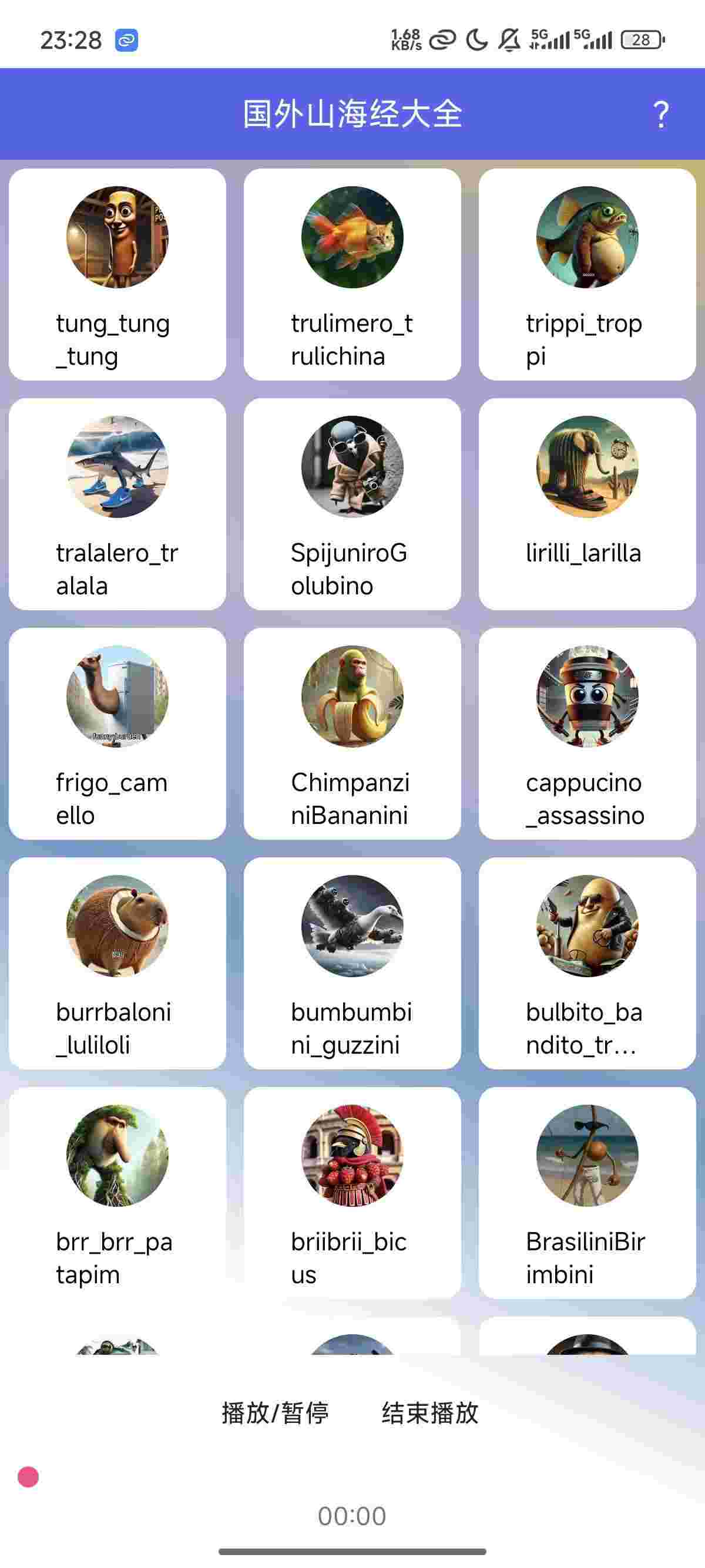
Task: Toggle the 播放/暂停 play-pause button
Action: [x=275, y=1413]
